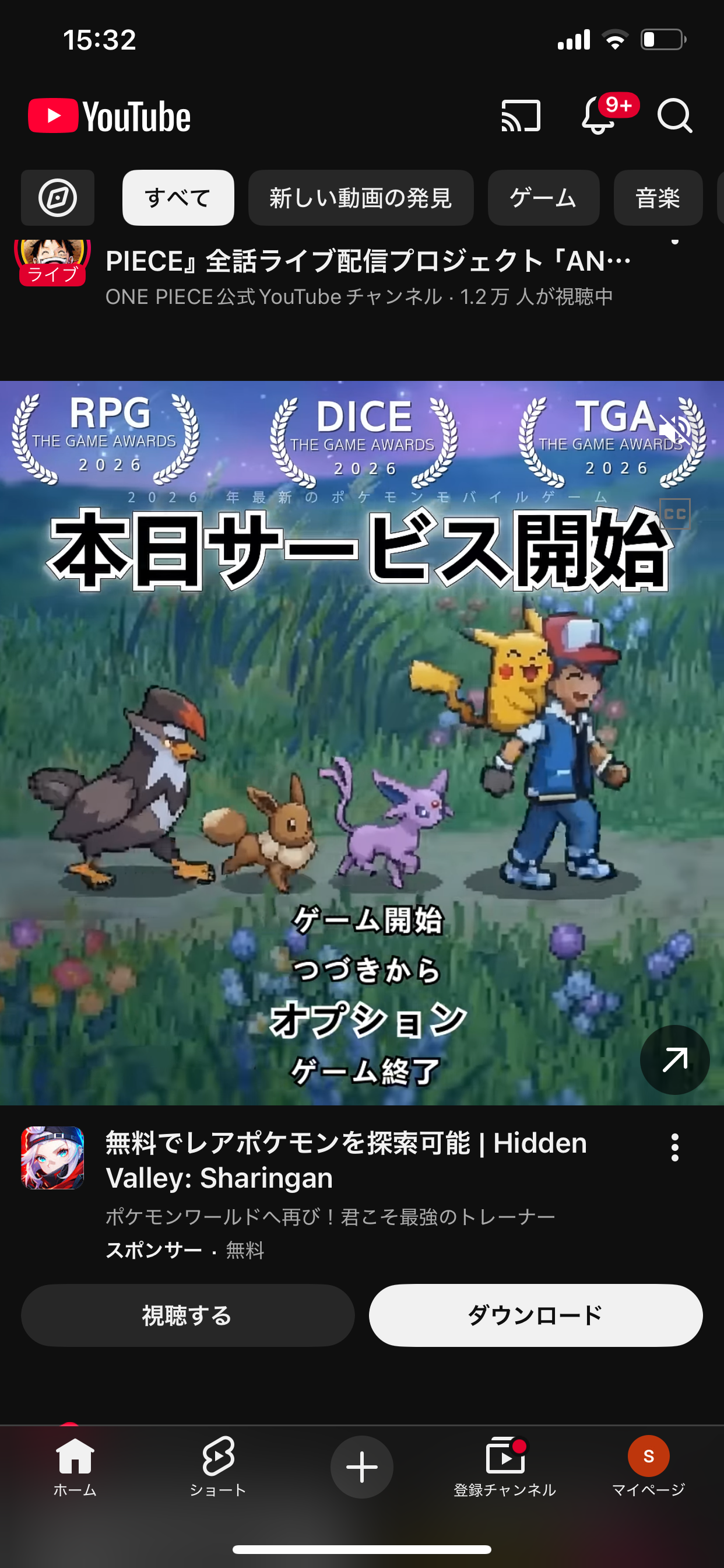
Task: Open the notifications bell
Action: (x=599, y=116)
